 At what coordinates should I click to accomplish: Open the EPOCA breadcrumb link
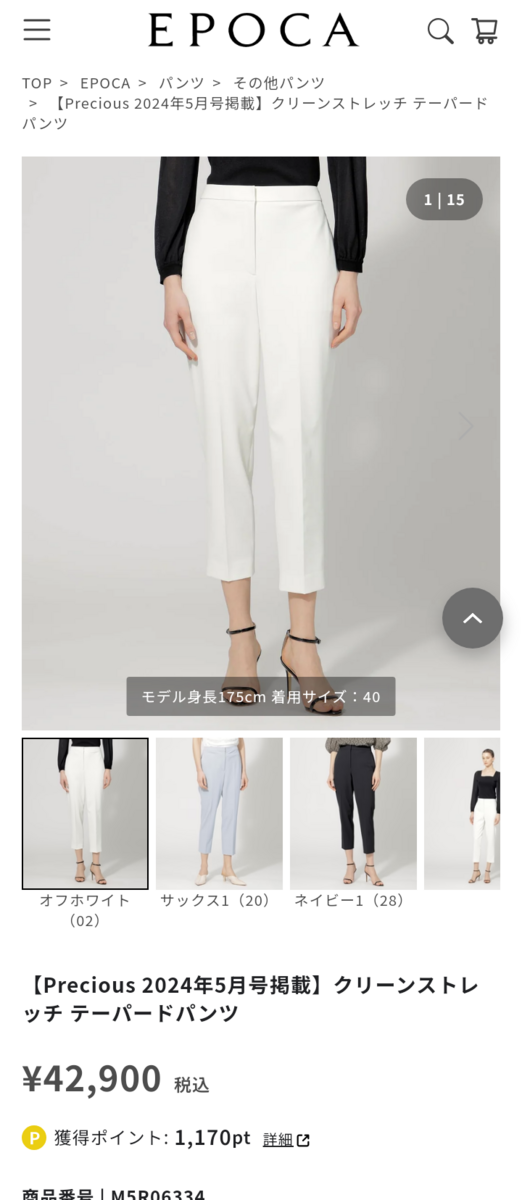pyautogui.click(x=105, y=83)
